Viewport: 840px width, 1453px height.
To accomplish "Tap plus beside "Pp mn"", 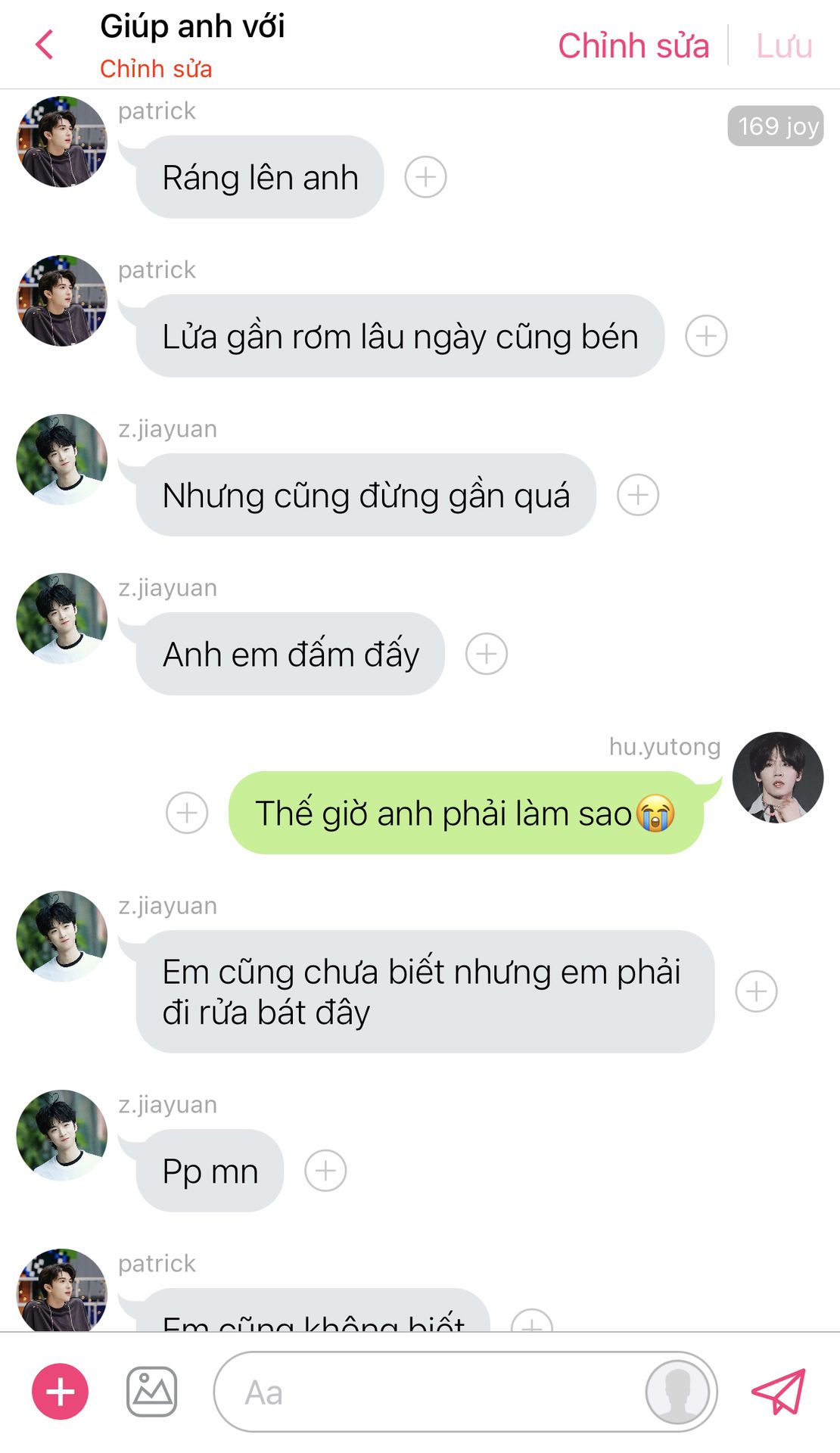I will point(325,1171).
